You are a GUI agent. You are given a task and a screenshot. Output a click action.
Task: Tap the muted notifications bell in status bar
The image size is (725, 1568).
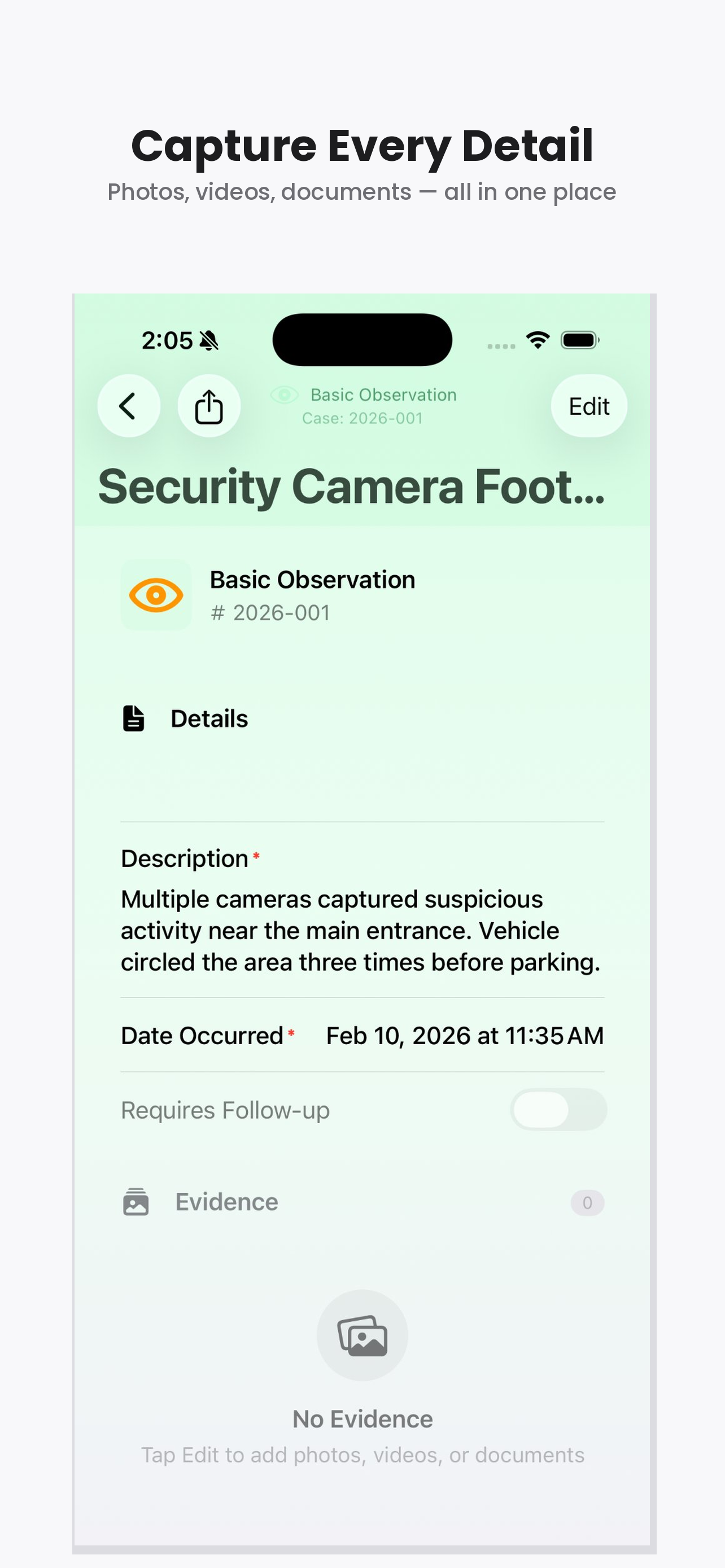(x=209, y=341)
